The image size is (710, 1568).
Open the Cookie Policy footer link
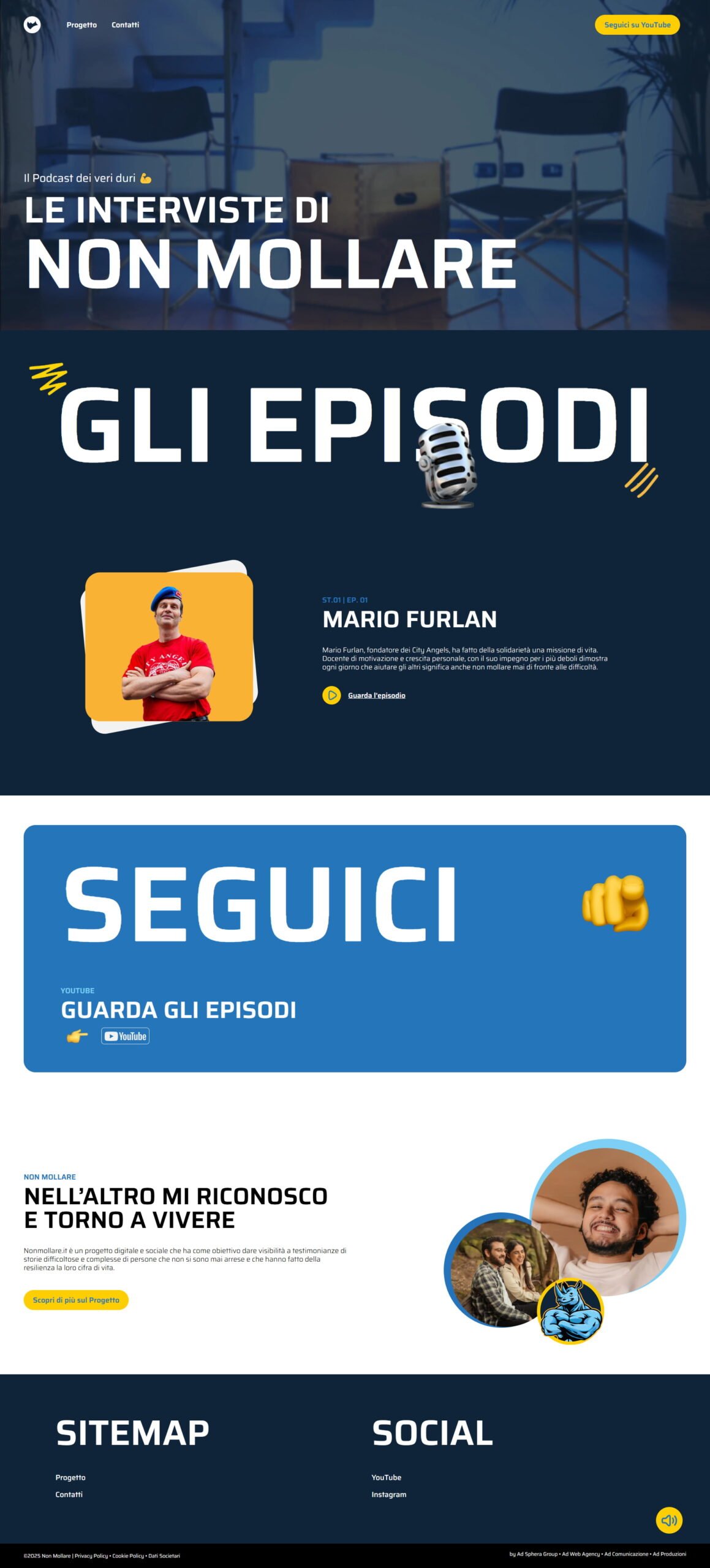tap(128, 1556)
